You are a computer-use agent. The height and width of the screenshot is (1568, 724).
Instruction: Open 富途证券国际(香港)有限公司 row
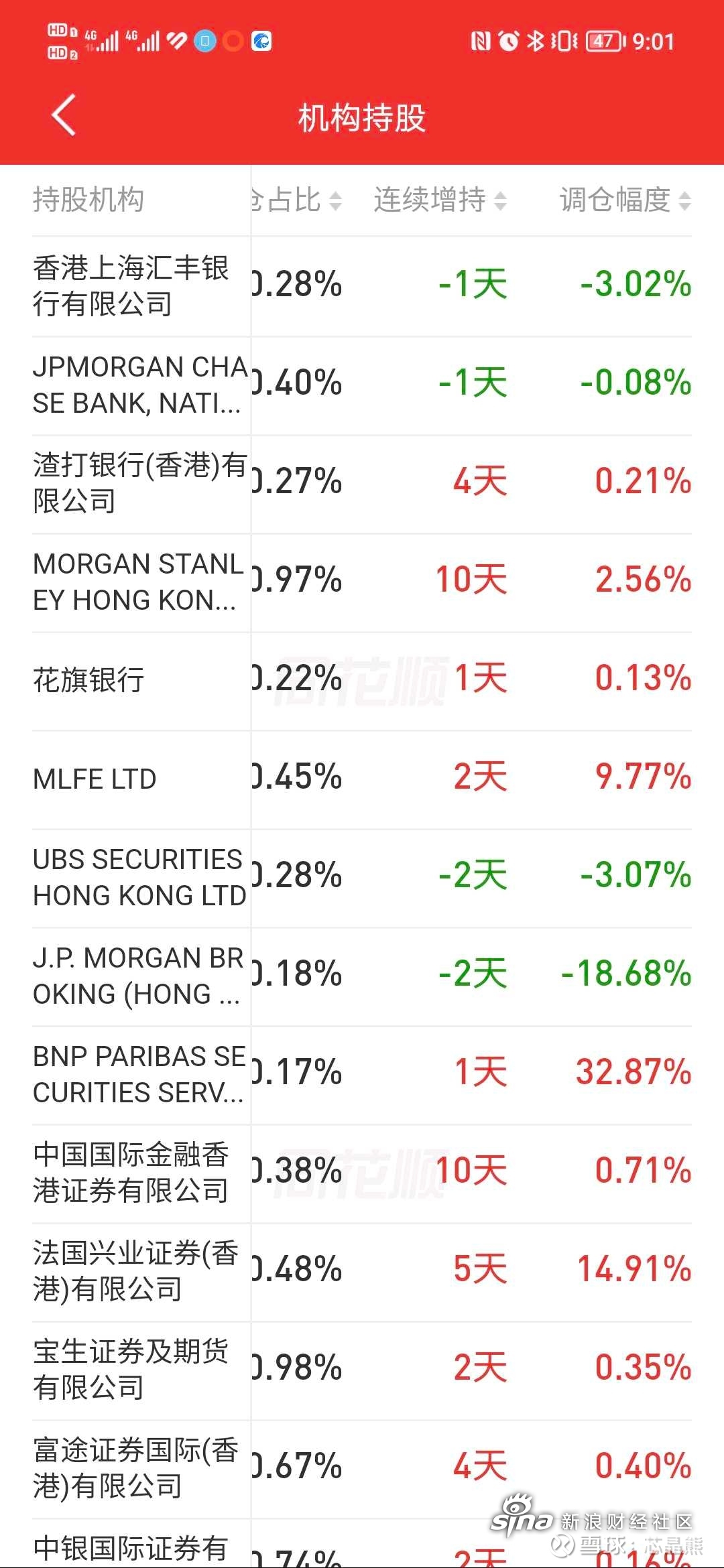click(362, 1468)
